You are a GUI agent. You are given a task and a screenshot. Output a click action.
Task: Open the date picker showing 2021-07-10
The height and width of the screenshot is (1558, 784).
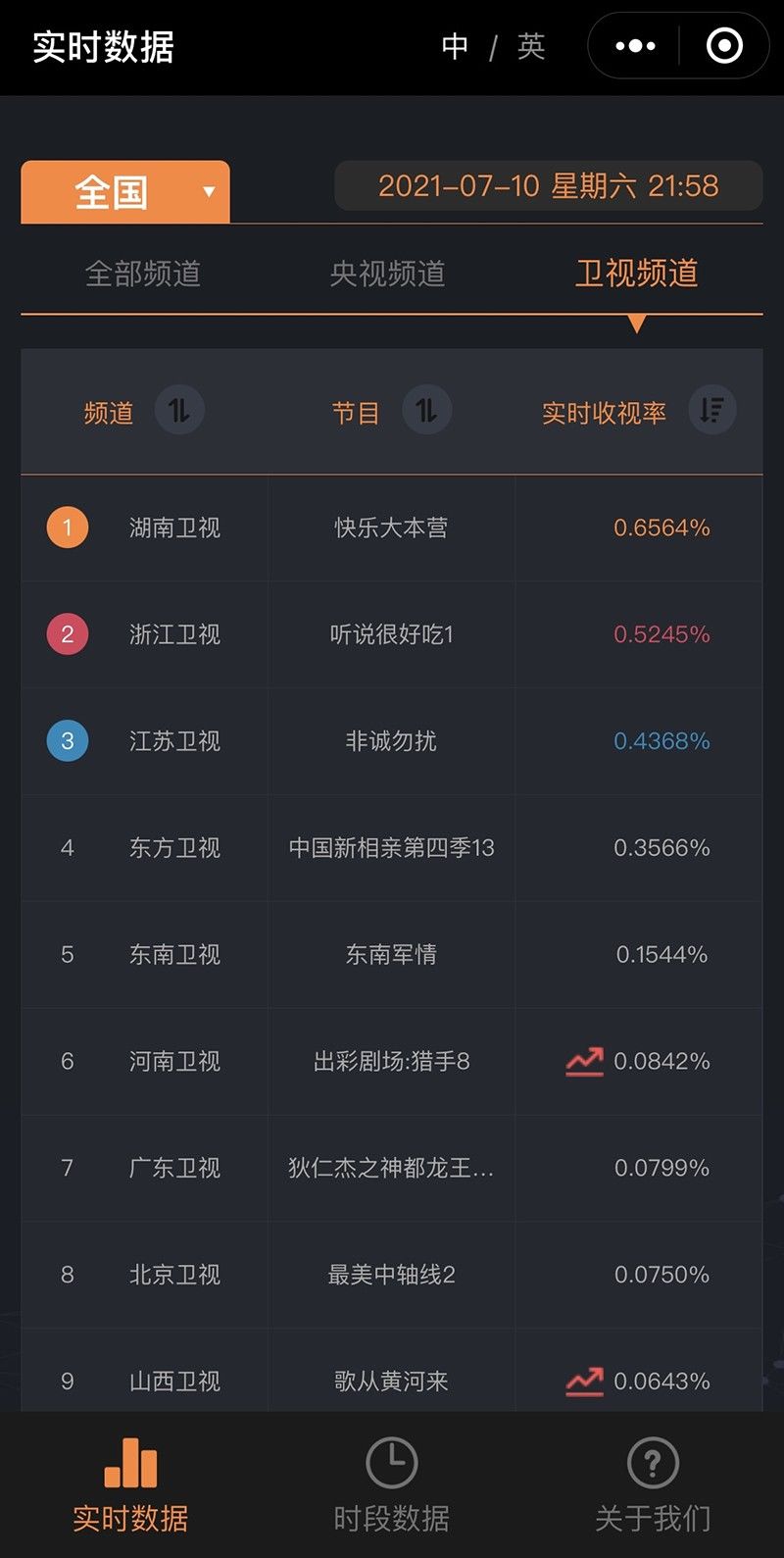549,186
